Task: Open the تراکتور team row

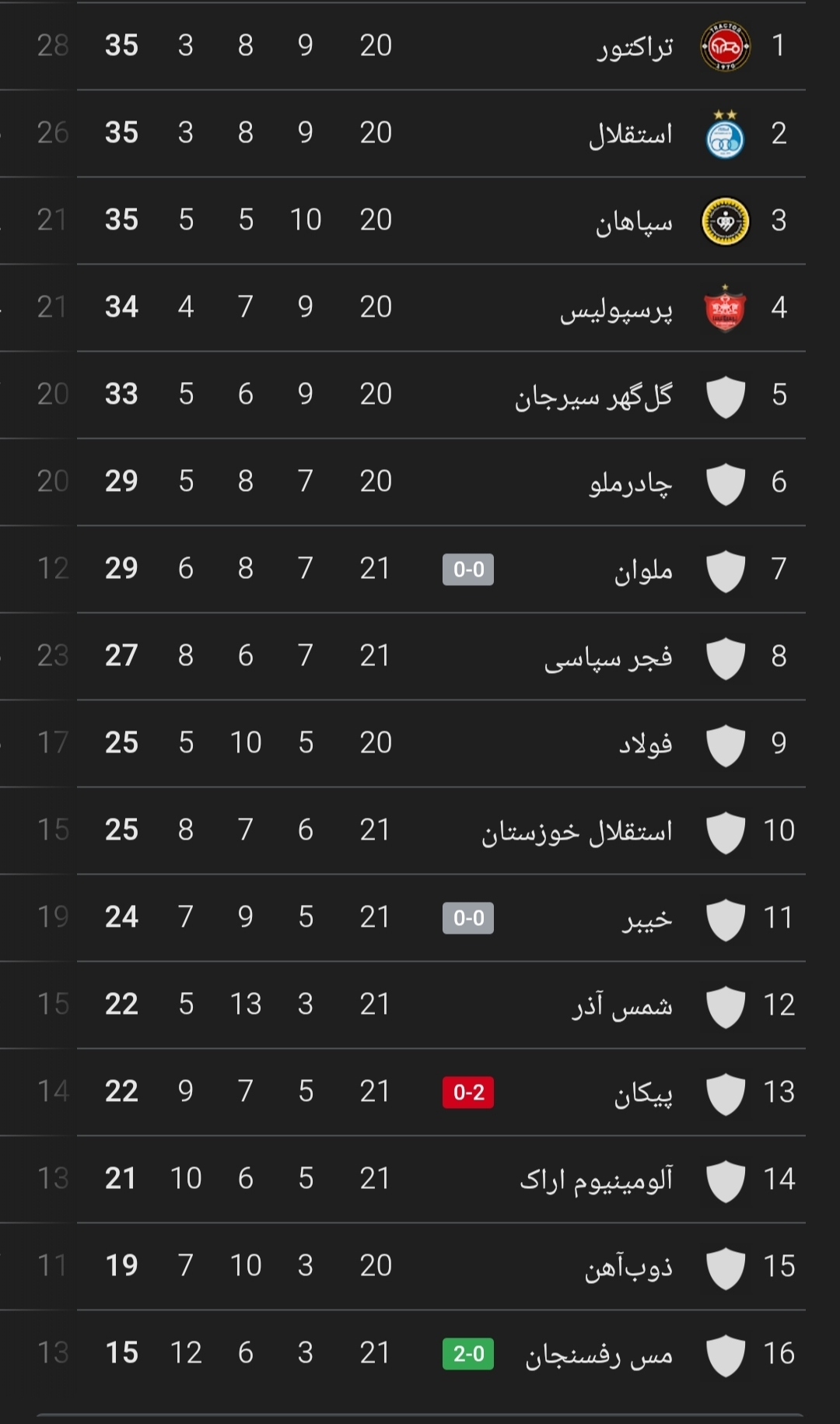Action: [x=634, y=47]
